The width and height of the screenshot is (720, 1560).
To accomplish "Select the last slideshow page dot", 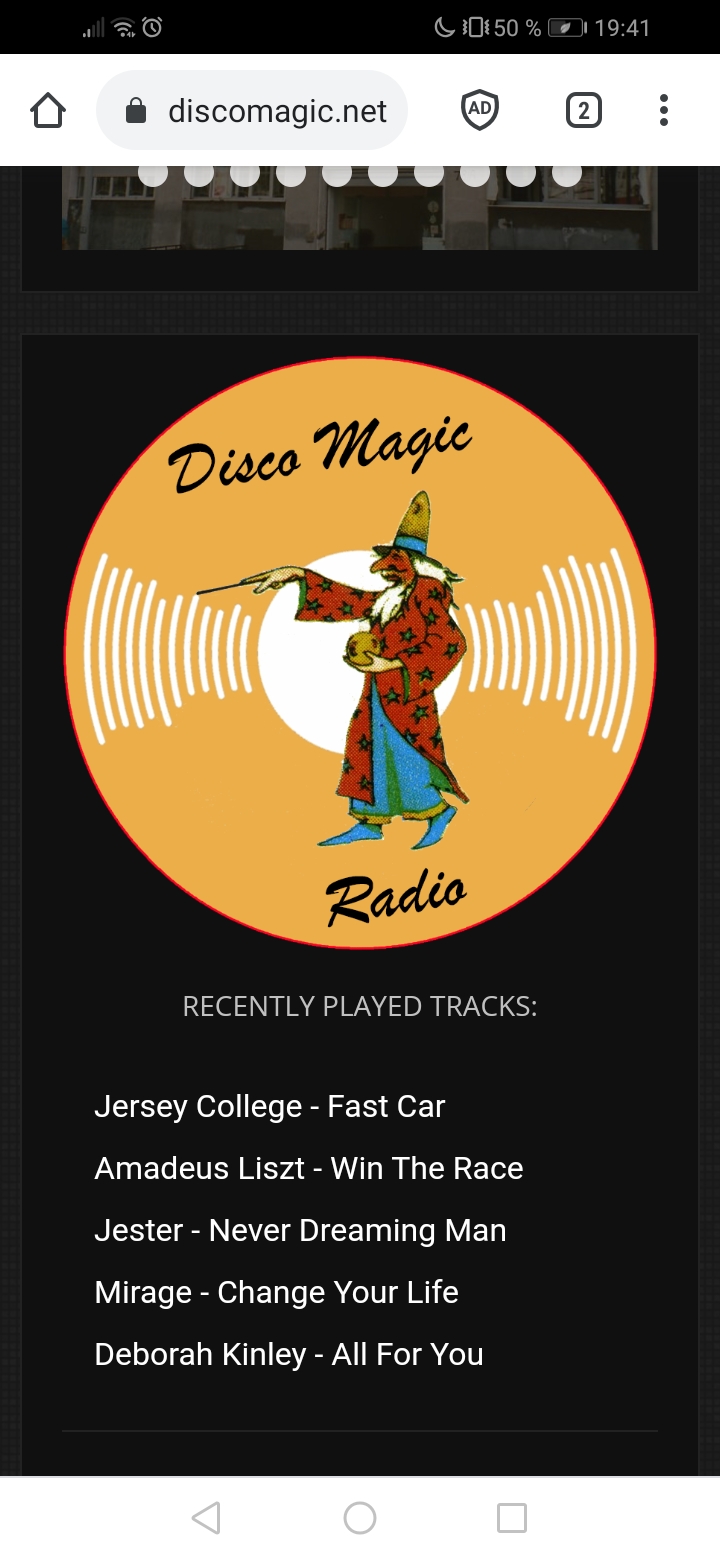I will pyautogui.click(x=567, y=174).
